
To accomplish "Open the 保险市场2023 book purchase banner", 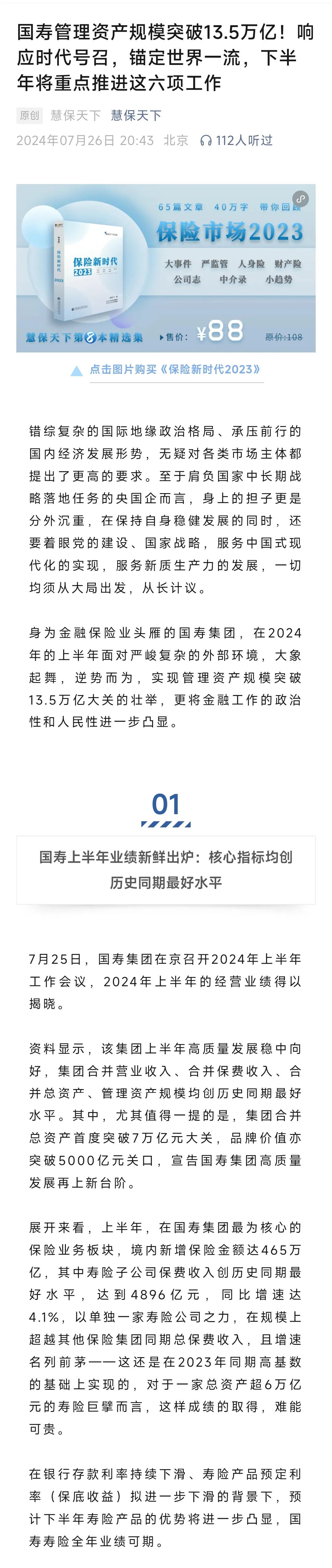I will (x=166, y=268).
